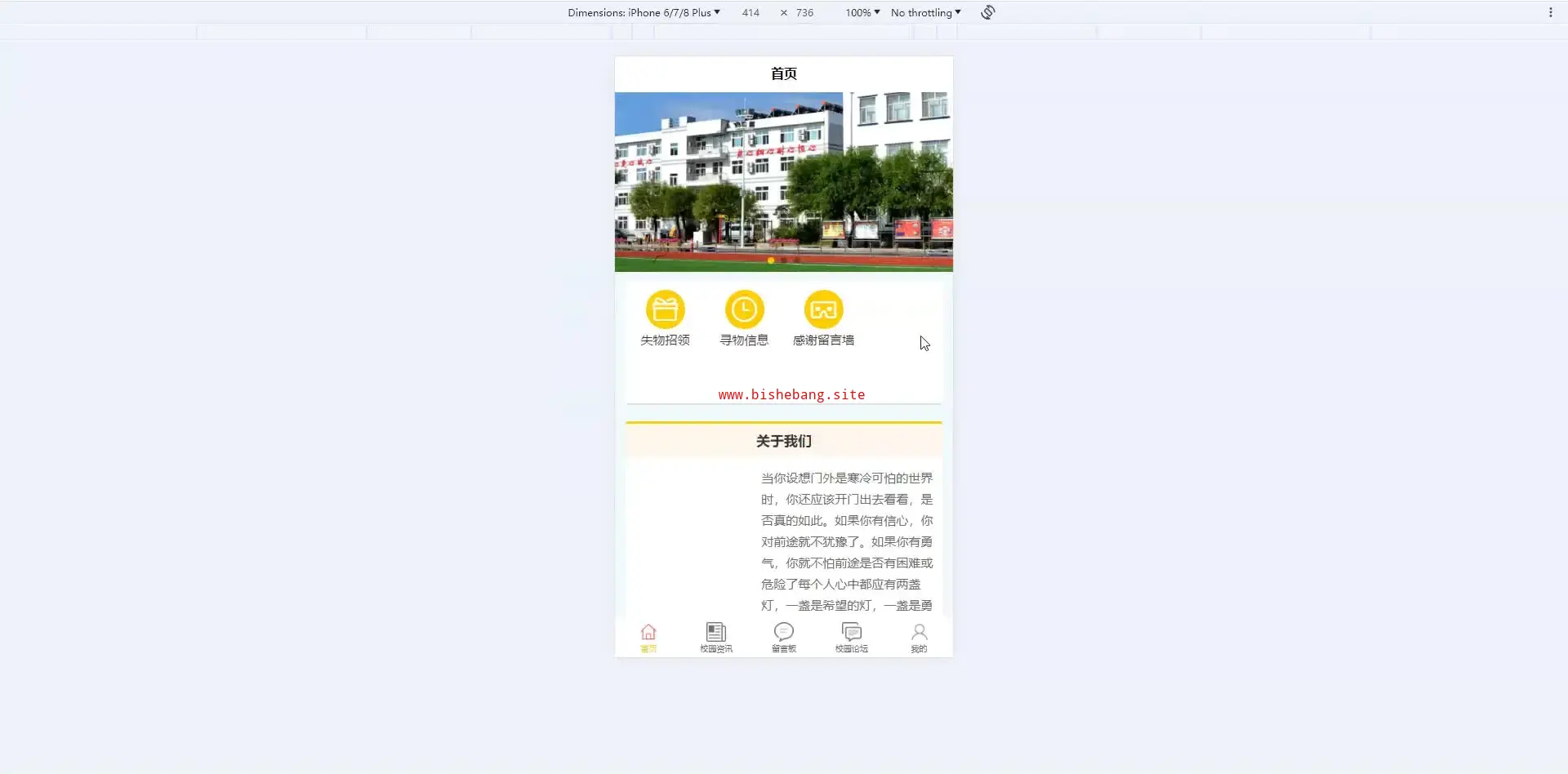Open the device toolbar overflow menu

[x=1550, y=12]
